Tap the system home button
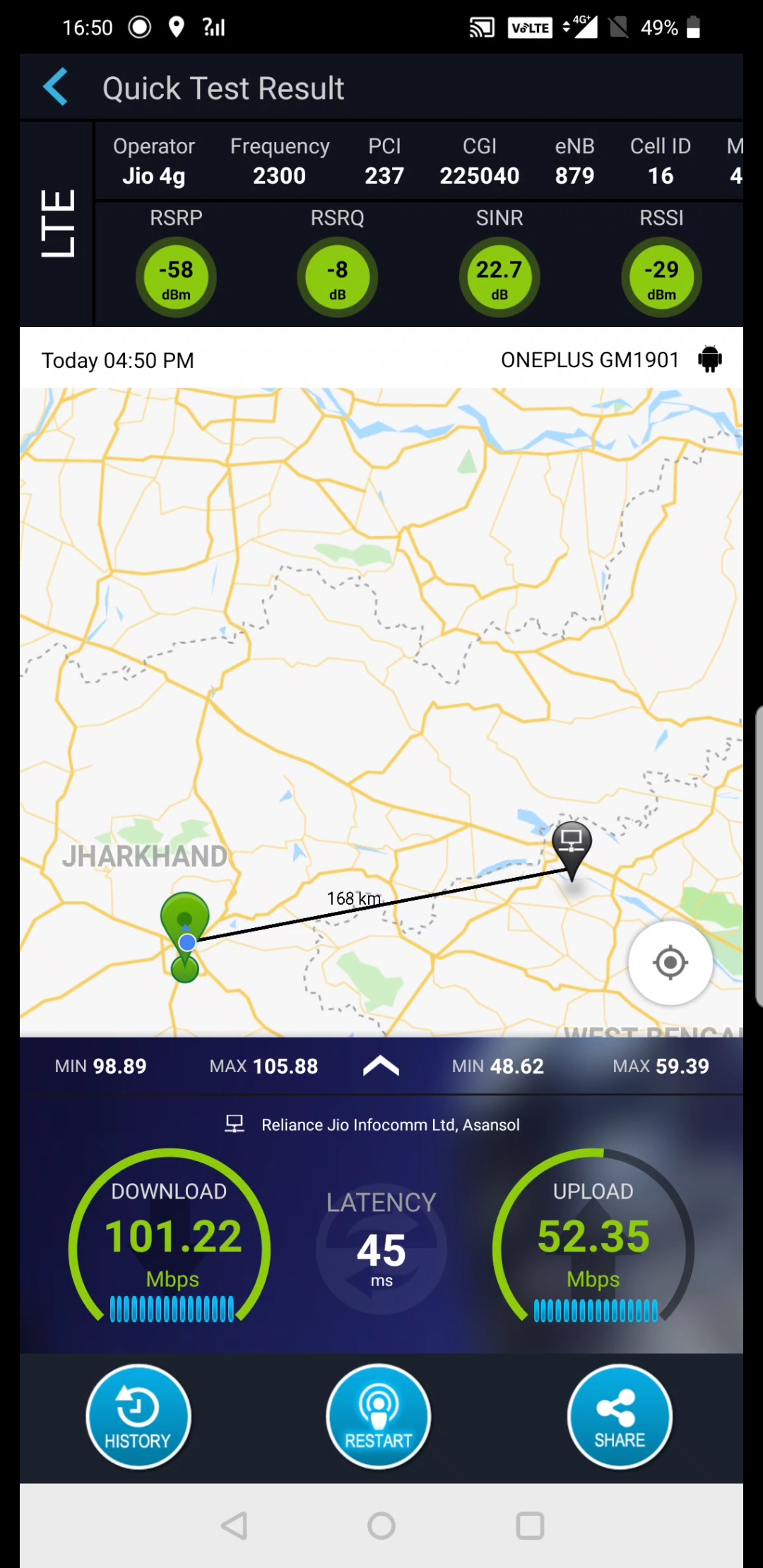Image resolution: width=763 pixels, height=1568 pixels. pos(381,1526)
